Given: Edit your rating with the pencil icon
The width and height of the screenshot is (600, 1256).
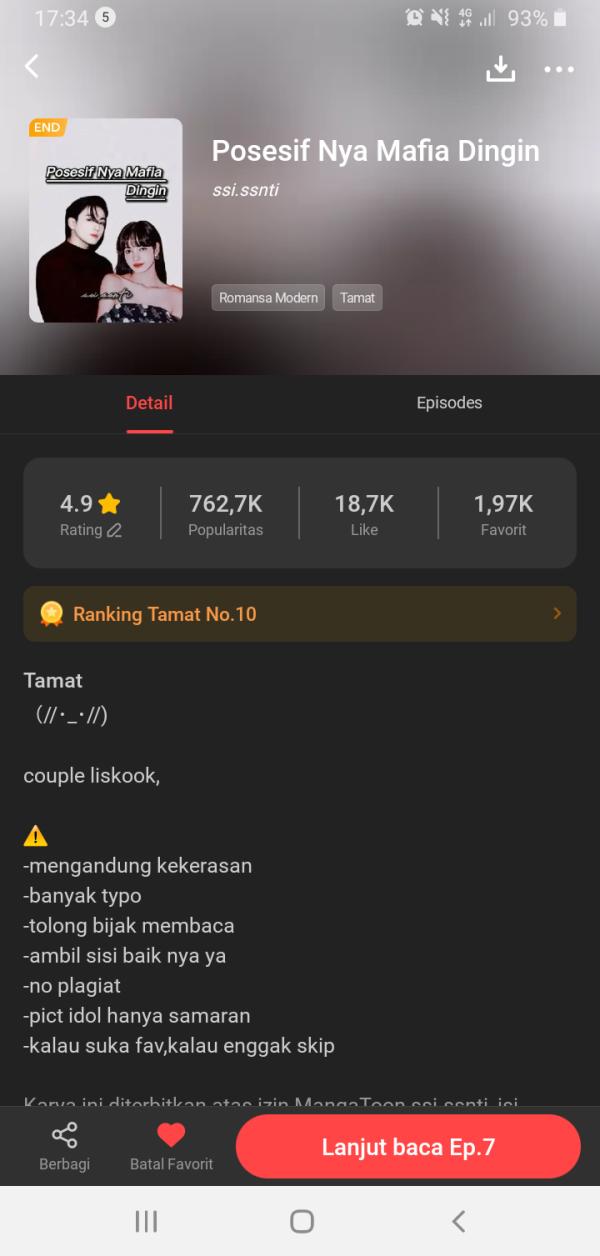Looking at the screenshot, I should 114,531.
